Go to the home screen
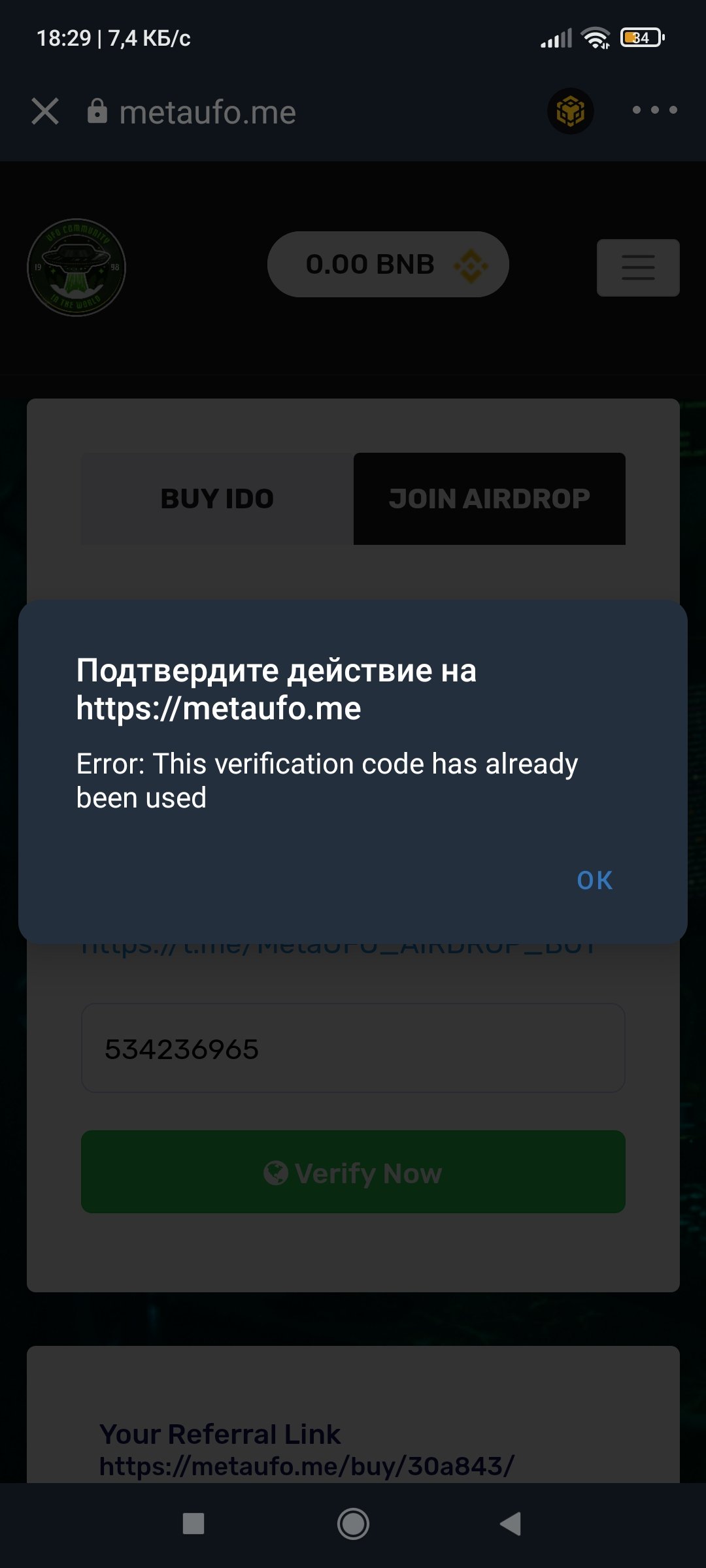The image size is (706, 1568). 353,1524
